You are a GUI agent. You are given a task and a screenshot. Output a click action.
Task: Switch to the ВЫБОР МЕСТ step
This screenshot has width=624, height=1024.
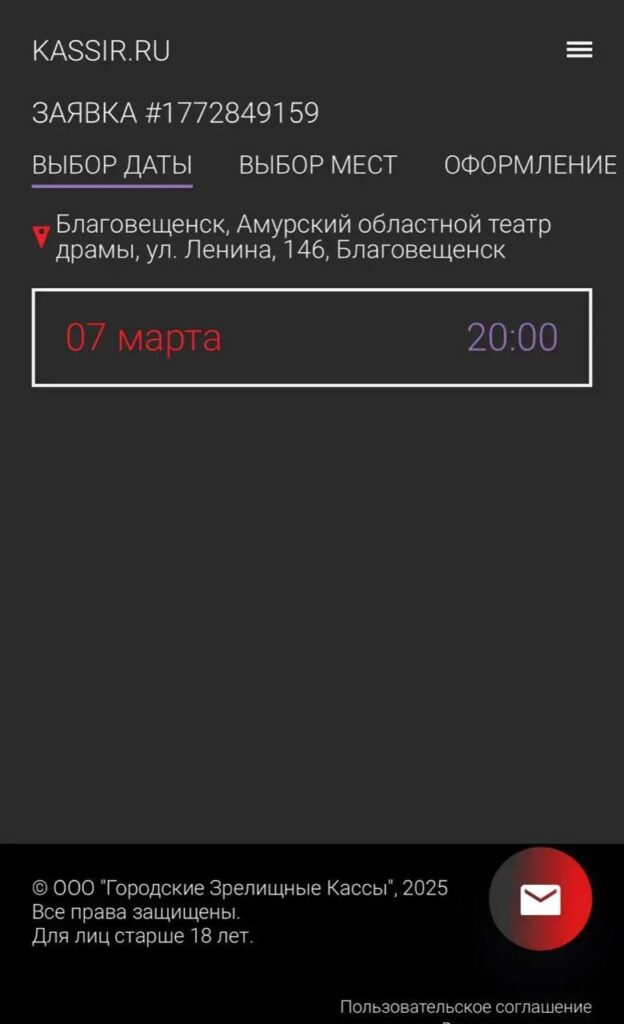tap(318, 165)
